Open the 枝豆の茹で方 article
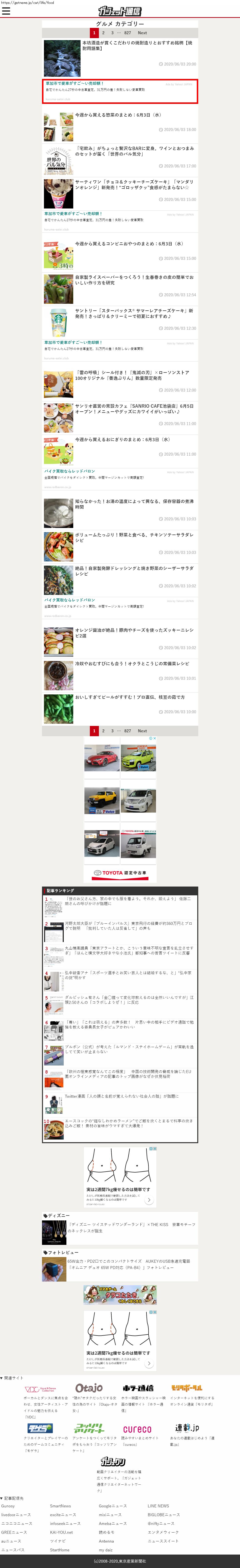Screen dimensions: 240x1568 point(130,697)
